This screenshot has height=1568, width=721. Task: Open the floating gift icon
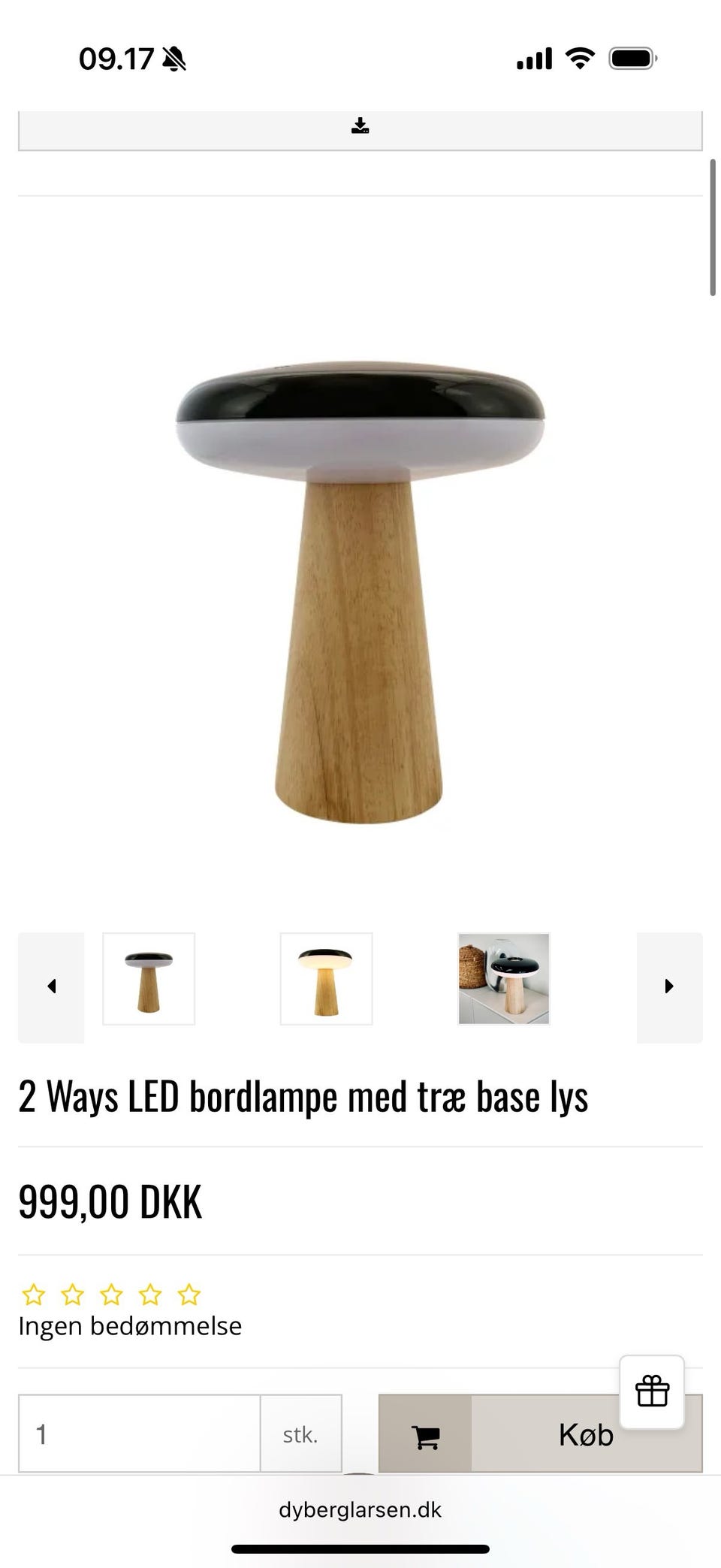[652, 1391]
